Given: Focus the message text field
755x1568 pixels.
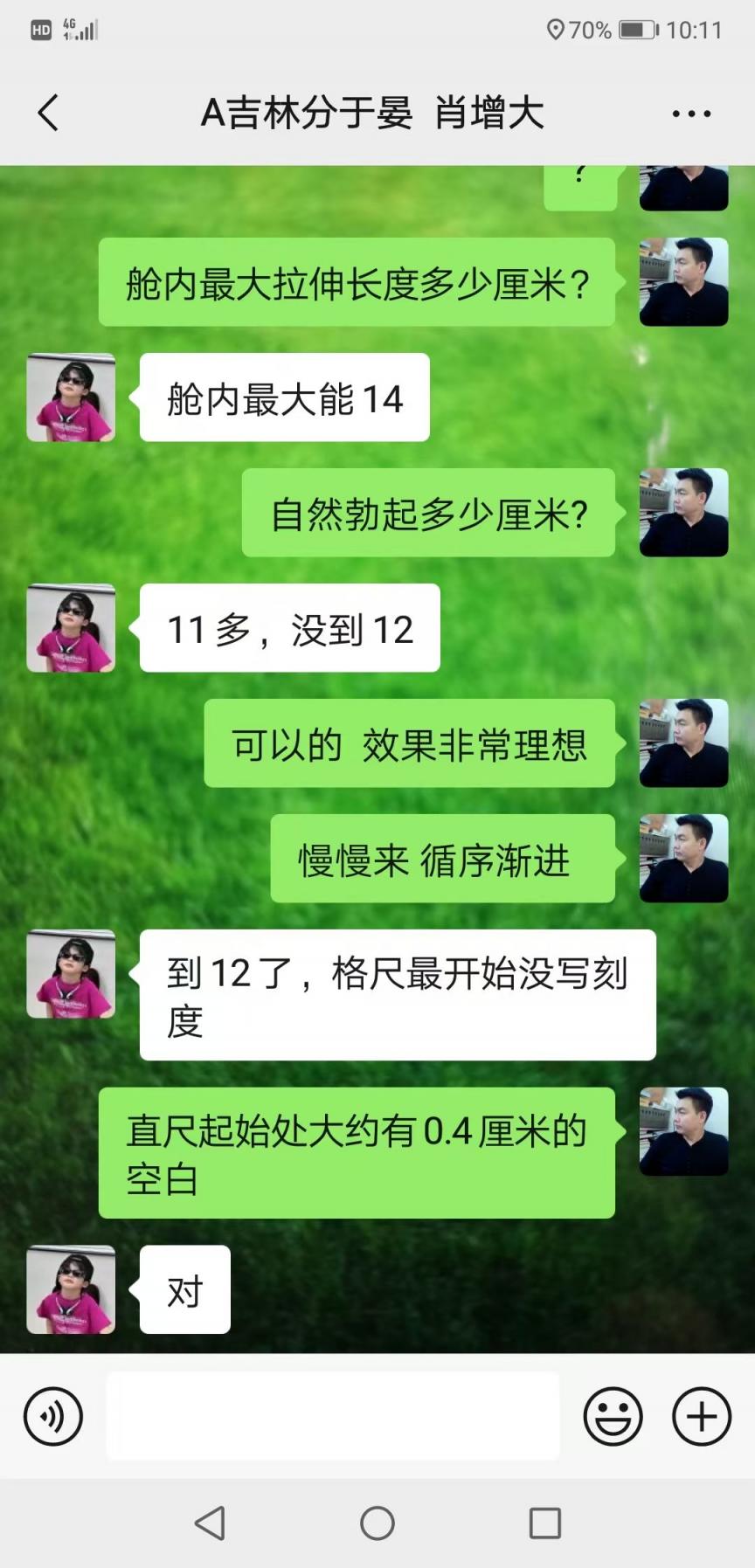Looking at the screenshot, I should coord(333,1416).
